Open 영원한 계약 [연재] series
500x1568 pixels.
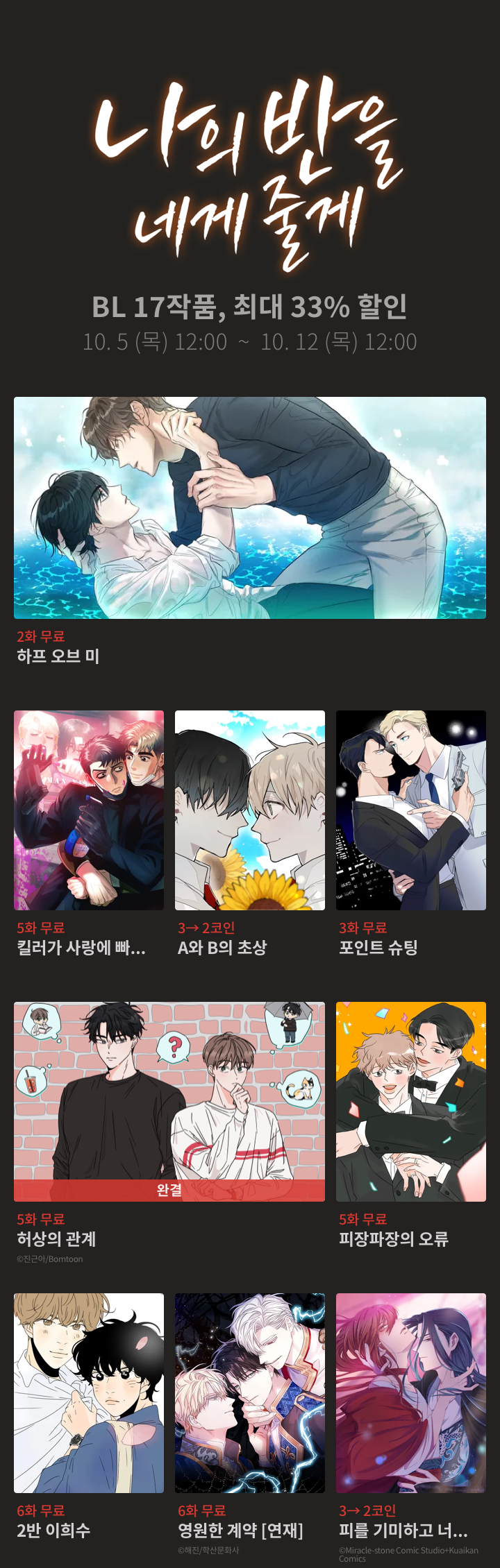click(x=250, y=1393)
